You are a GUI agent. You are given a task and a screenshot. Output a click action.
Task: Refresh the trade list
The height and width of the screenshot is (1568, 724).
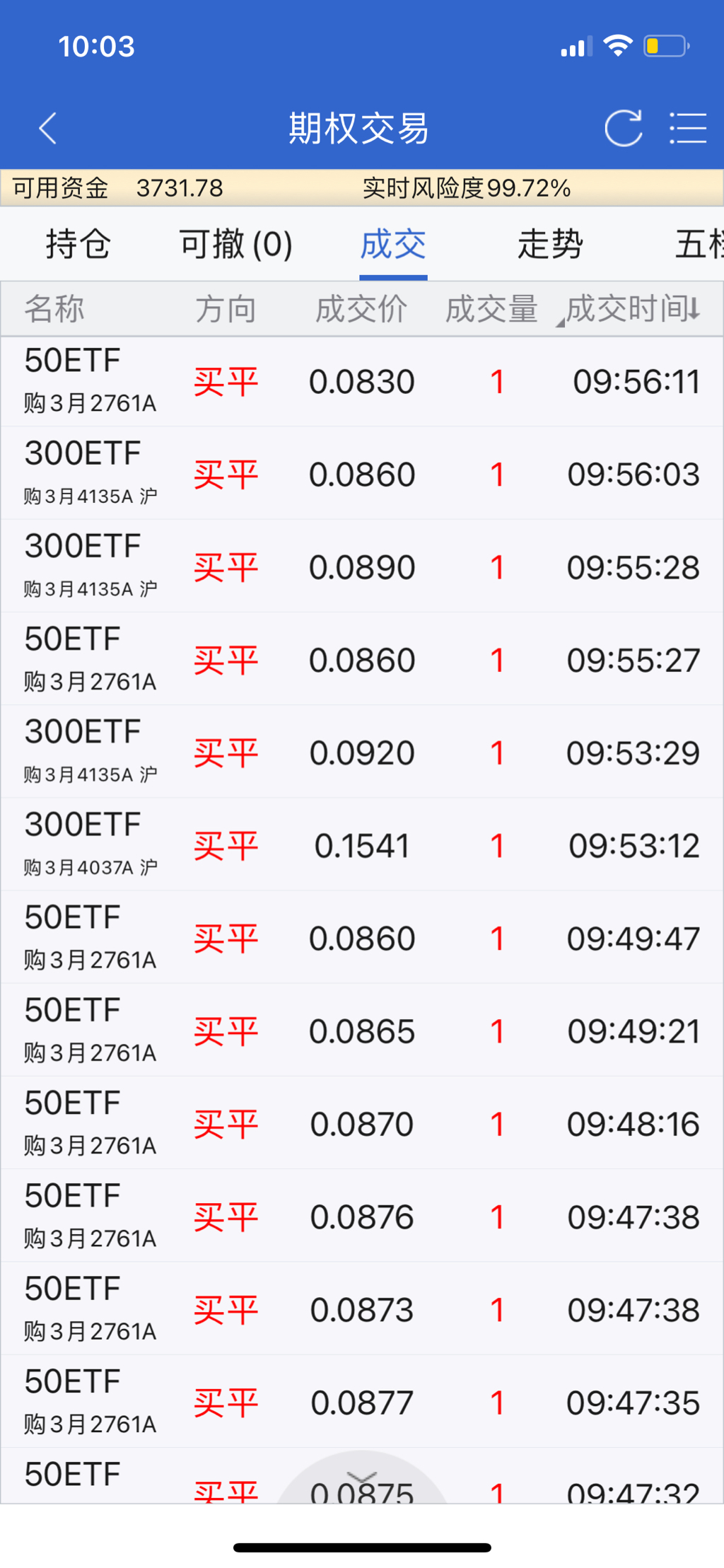pyautogui.click(x=623, y=128)
